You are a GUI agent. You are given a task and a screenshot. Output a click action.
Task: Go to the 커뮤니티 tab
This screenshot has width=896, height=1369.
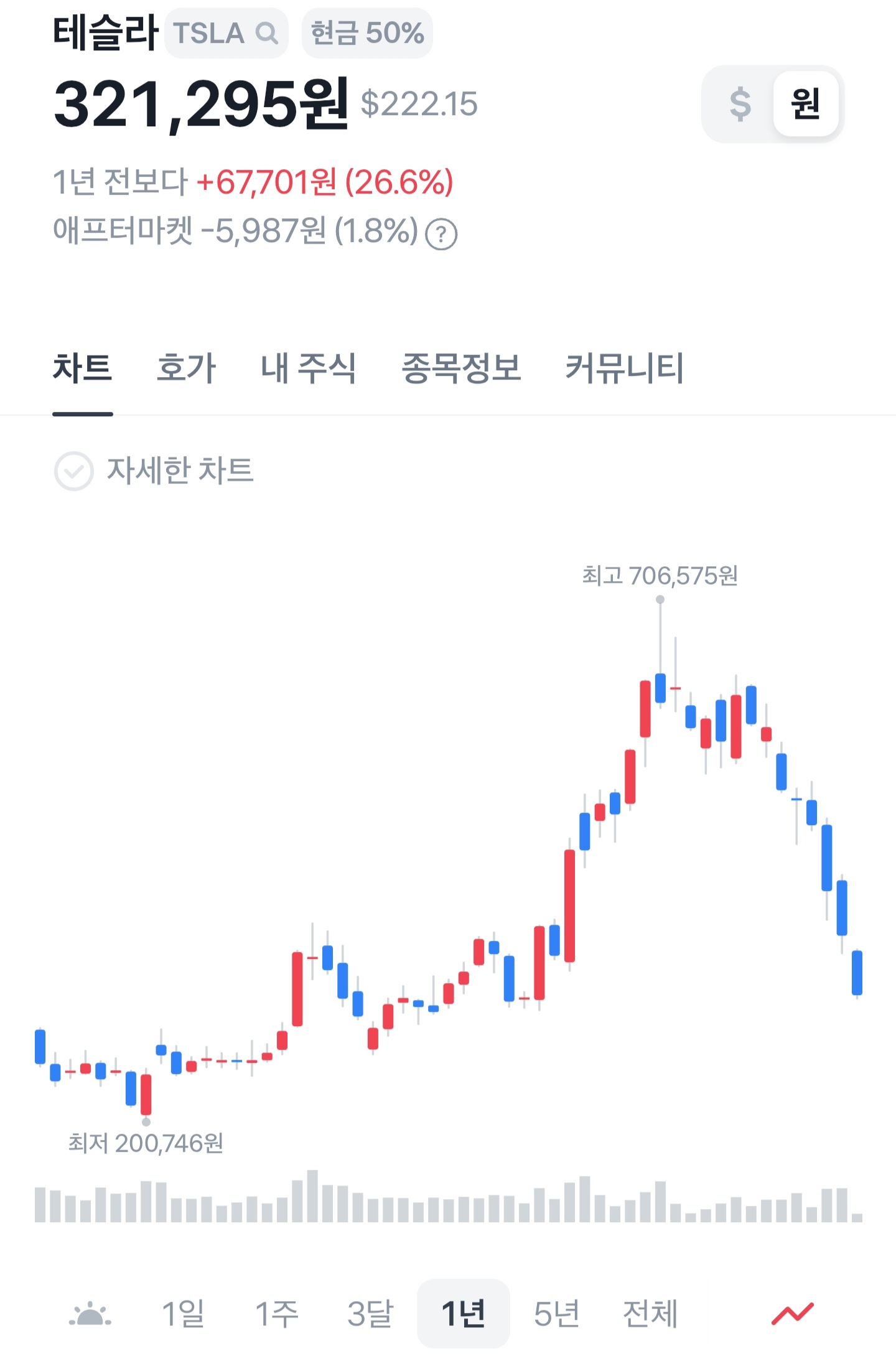click(624, 368)
